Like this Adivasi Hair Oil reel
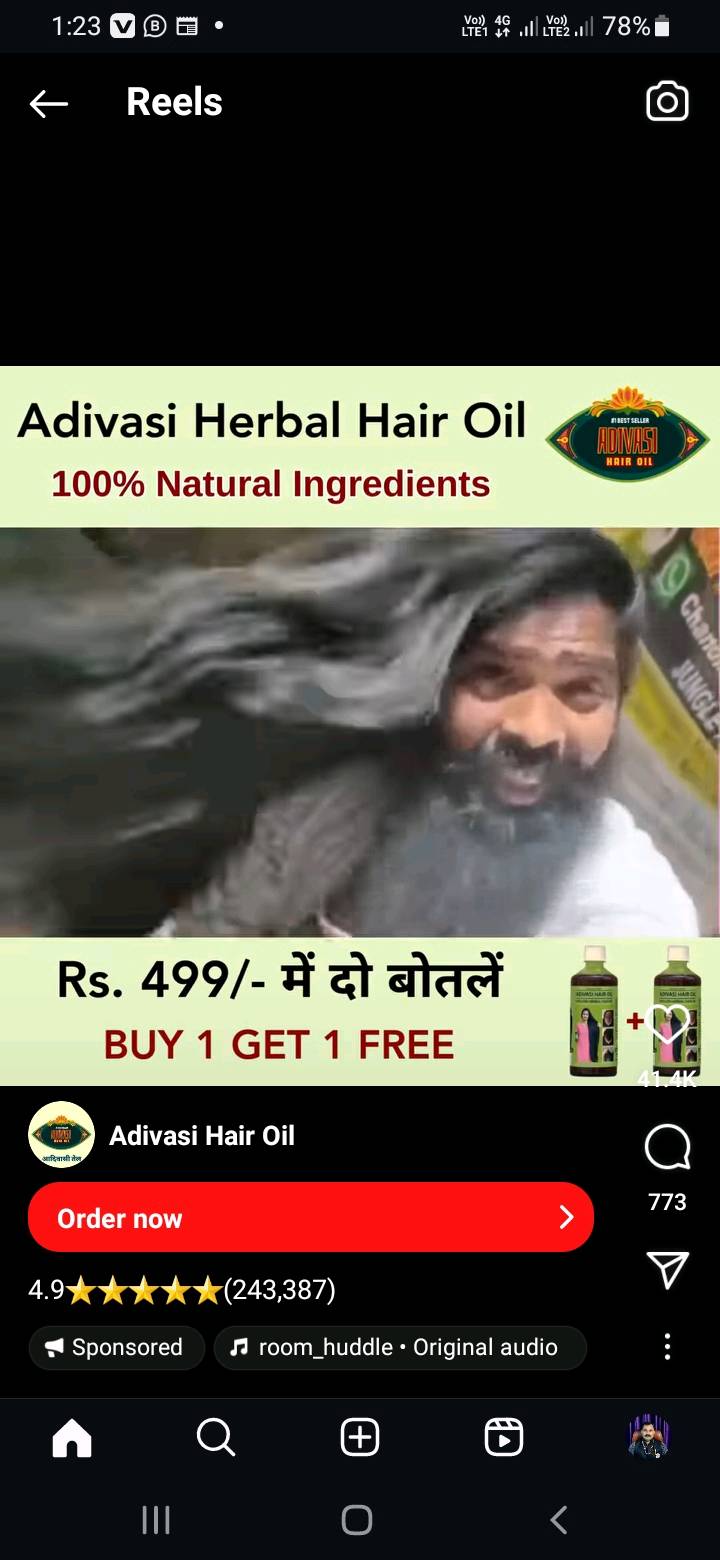Viewport: 720px width, 1560px height. pyautogui.click(x=667, y=1023)
